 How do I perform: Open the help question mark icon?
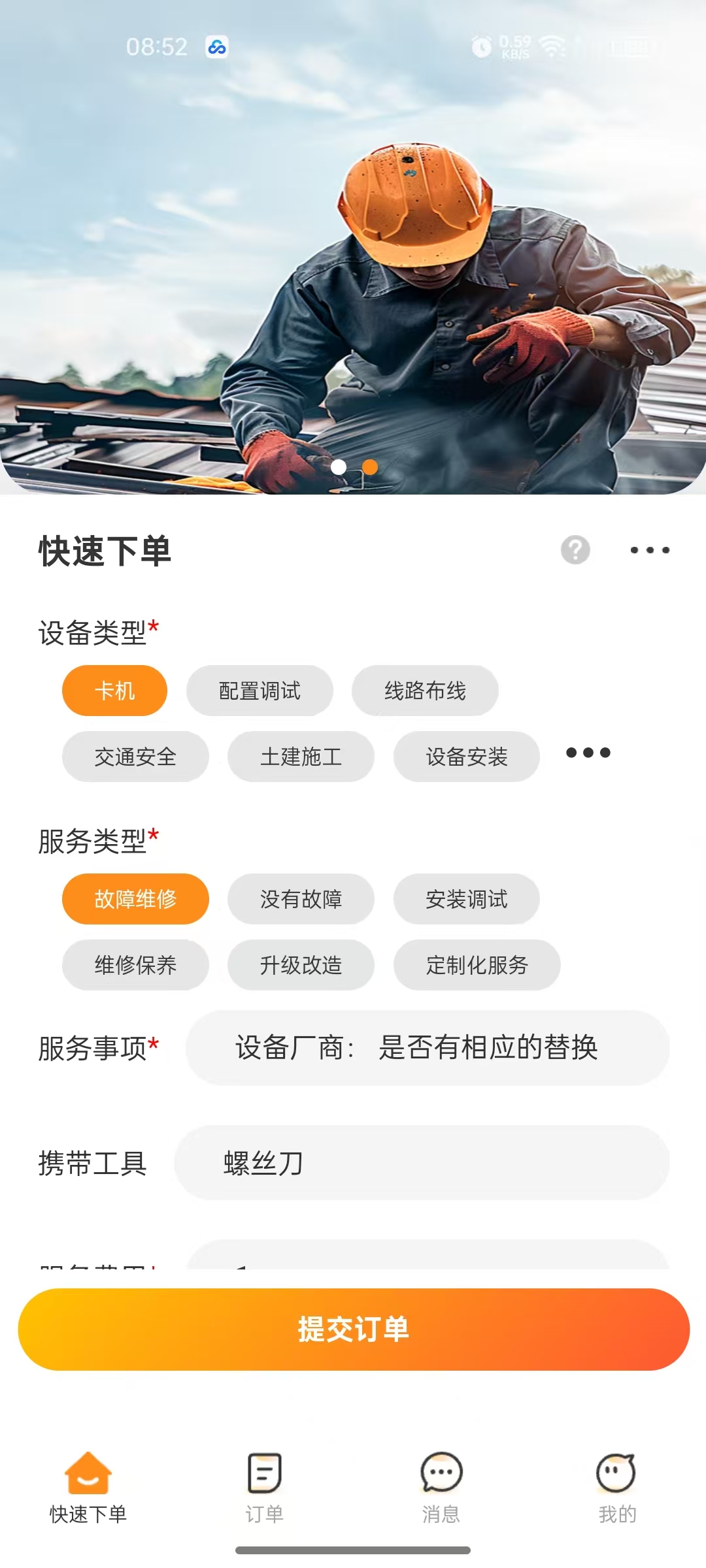(575, 550)
